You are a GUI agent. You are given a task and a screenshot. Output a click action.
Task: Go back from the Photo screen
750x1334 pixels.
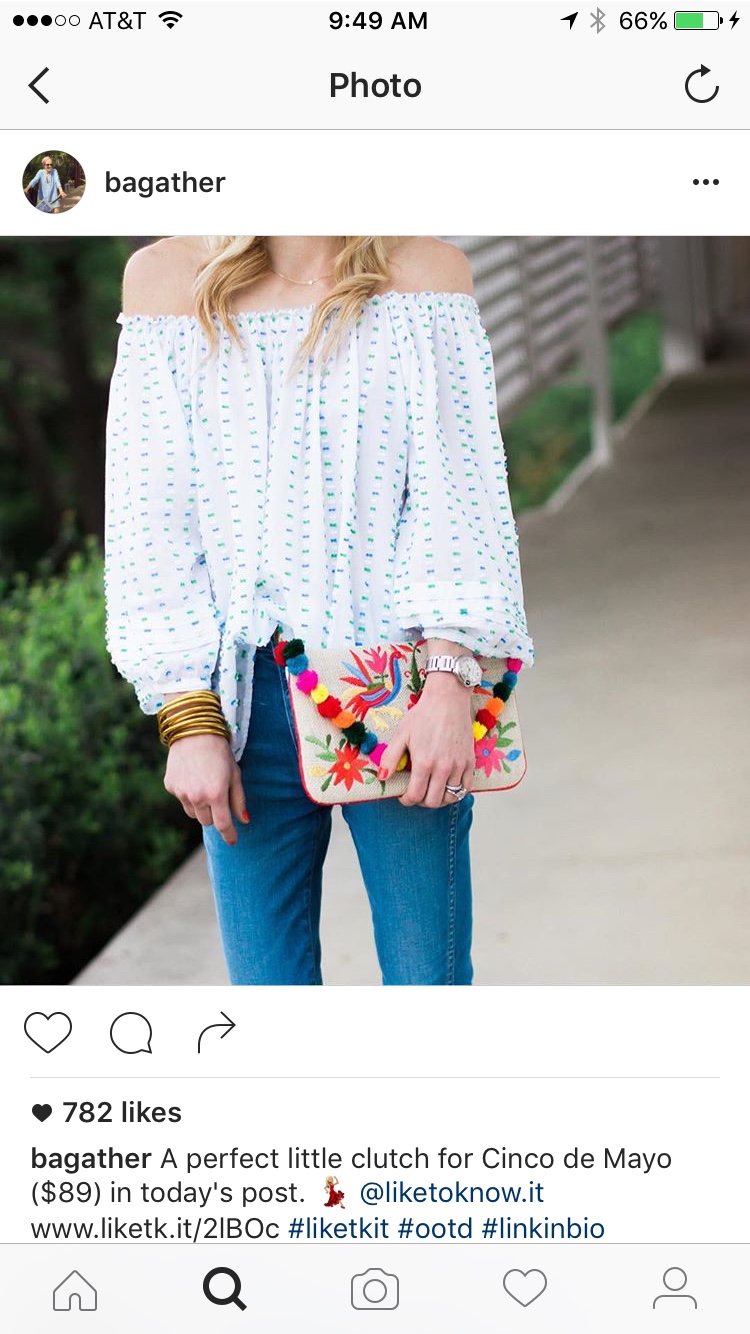pos(39,86)
